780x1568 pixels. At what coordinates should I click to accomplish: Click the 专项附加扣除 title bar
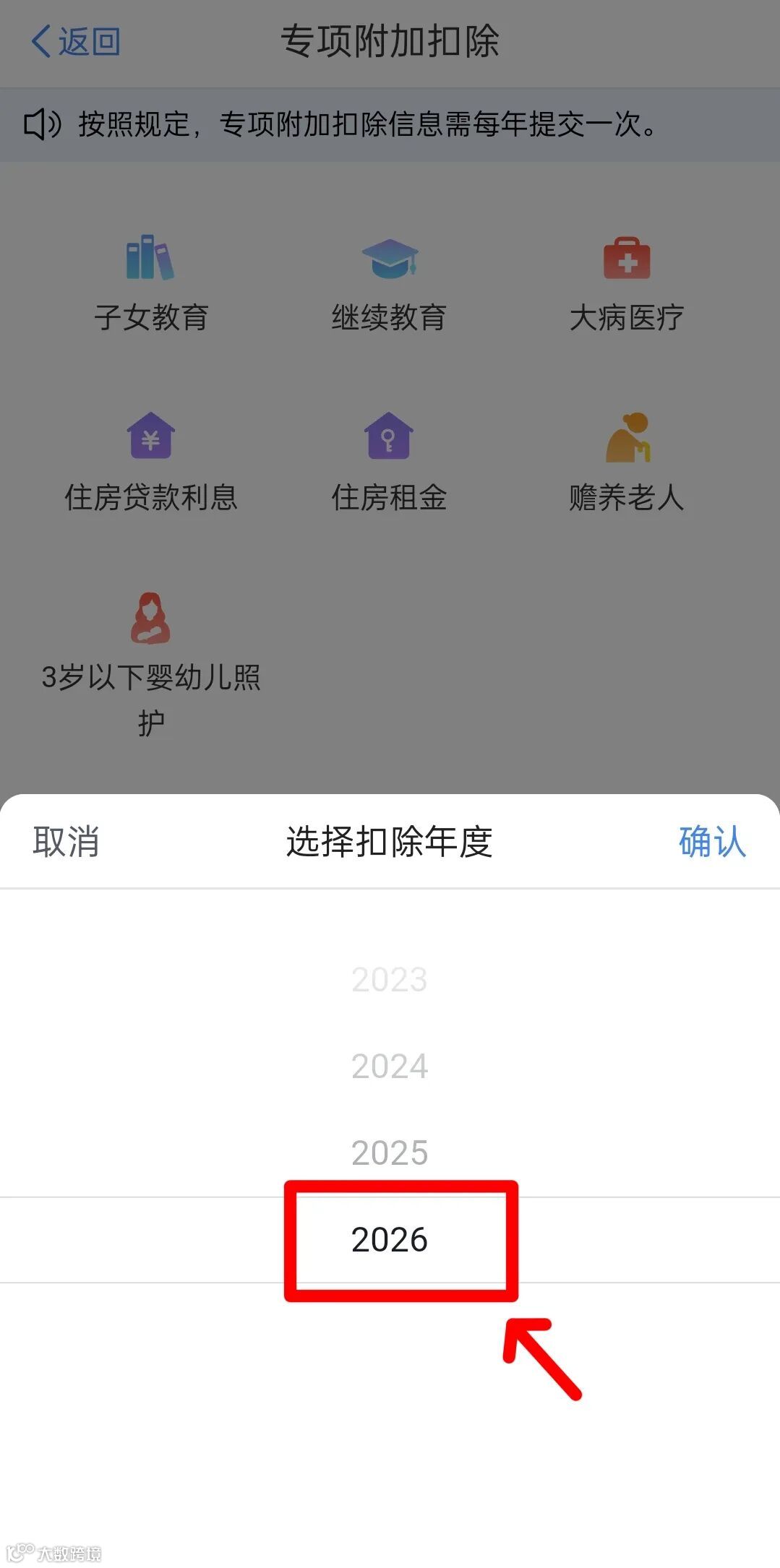coord(390,40)
